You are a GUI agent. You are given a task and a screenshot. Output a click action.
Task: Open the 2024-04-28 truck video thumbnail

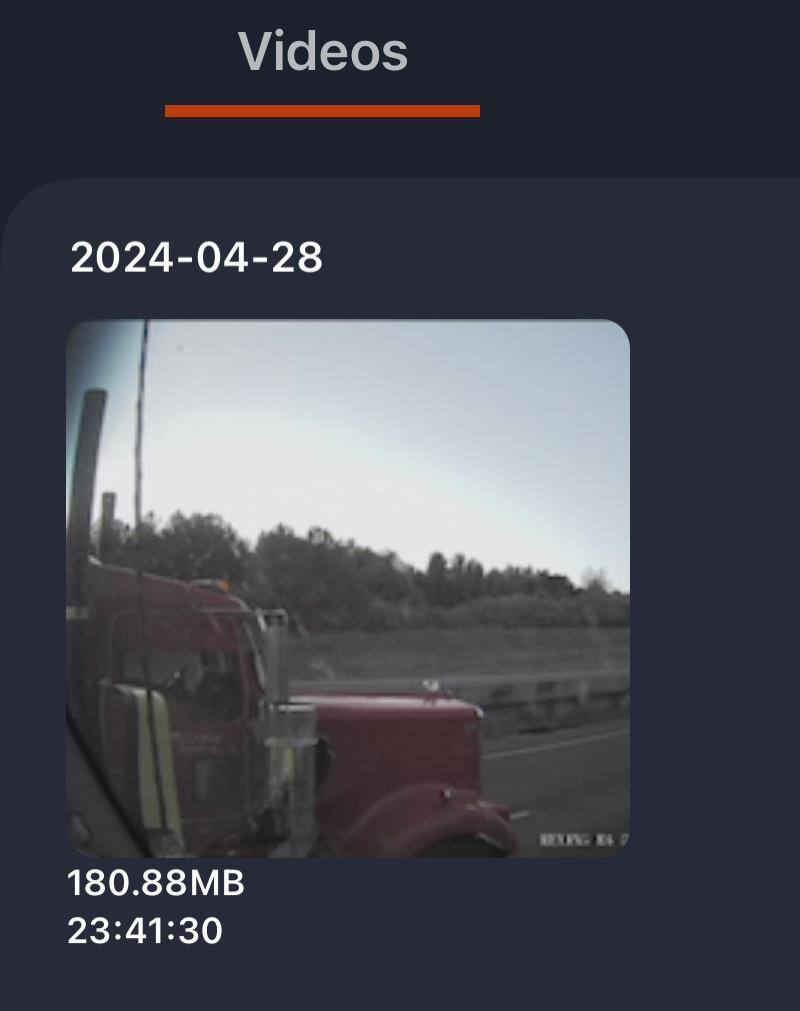[348, 587]
